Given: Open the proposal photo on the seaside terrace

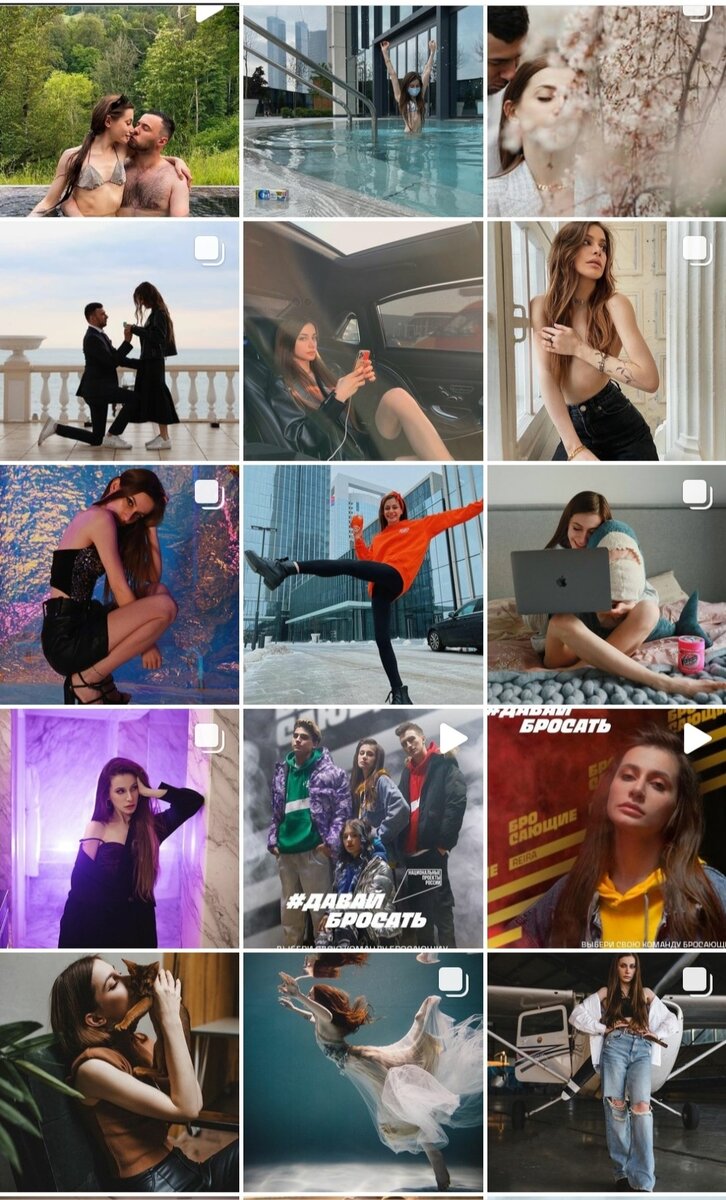Looking at the screenshot, I should (x=119, y=341).
